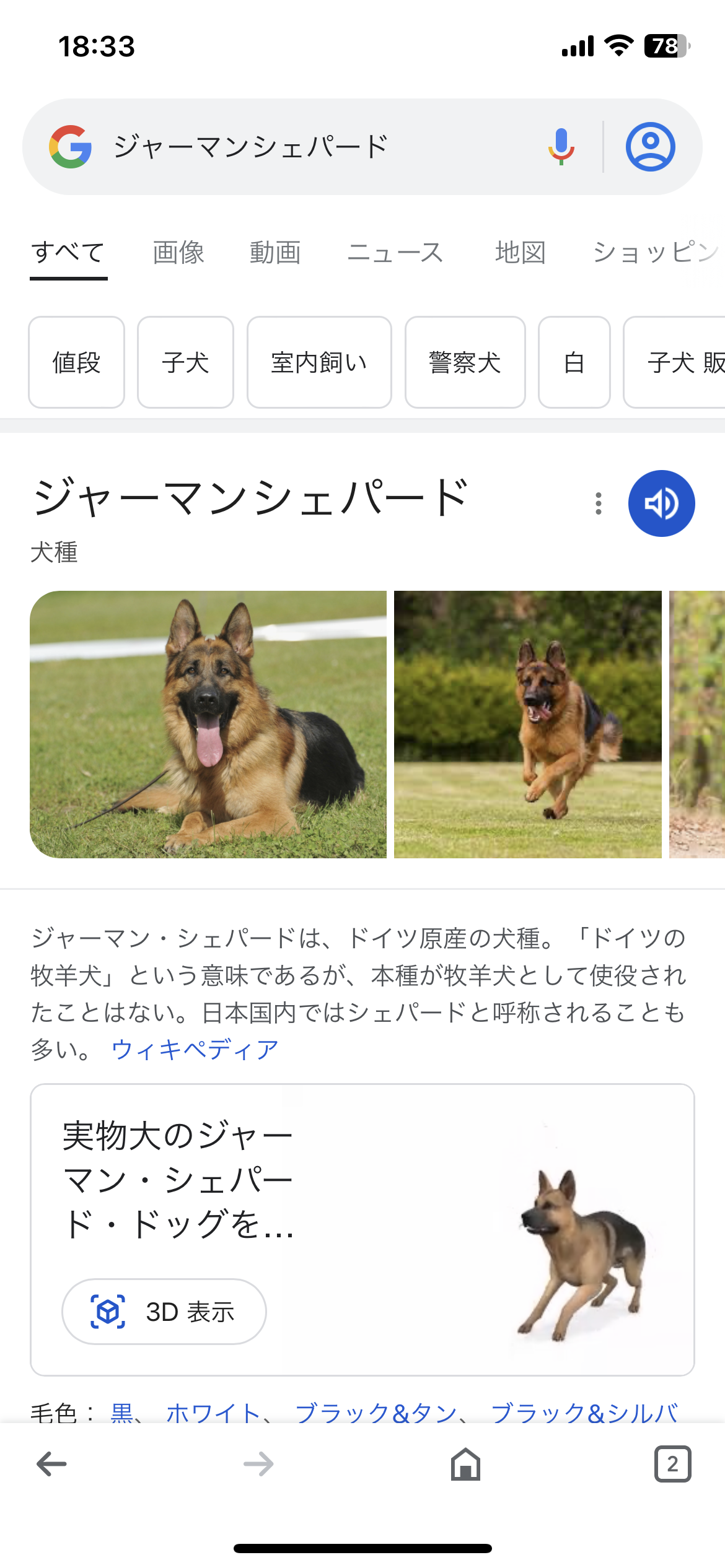
Task: Play the breed name pronunciation
Action: click(661, 503)
